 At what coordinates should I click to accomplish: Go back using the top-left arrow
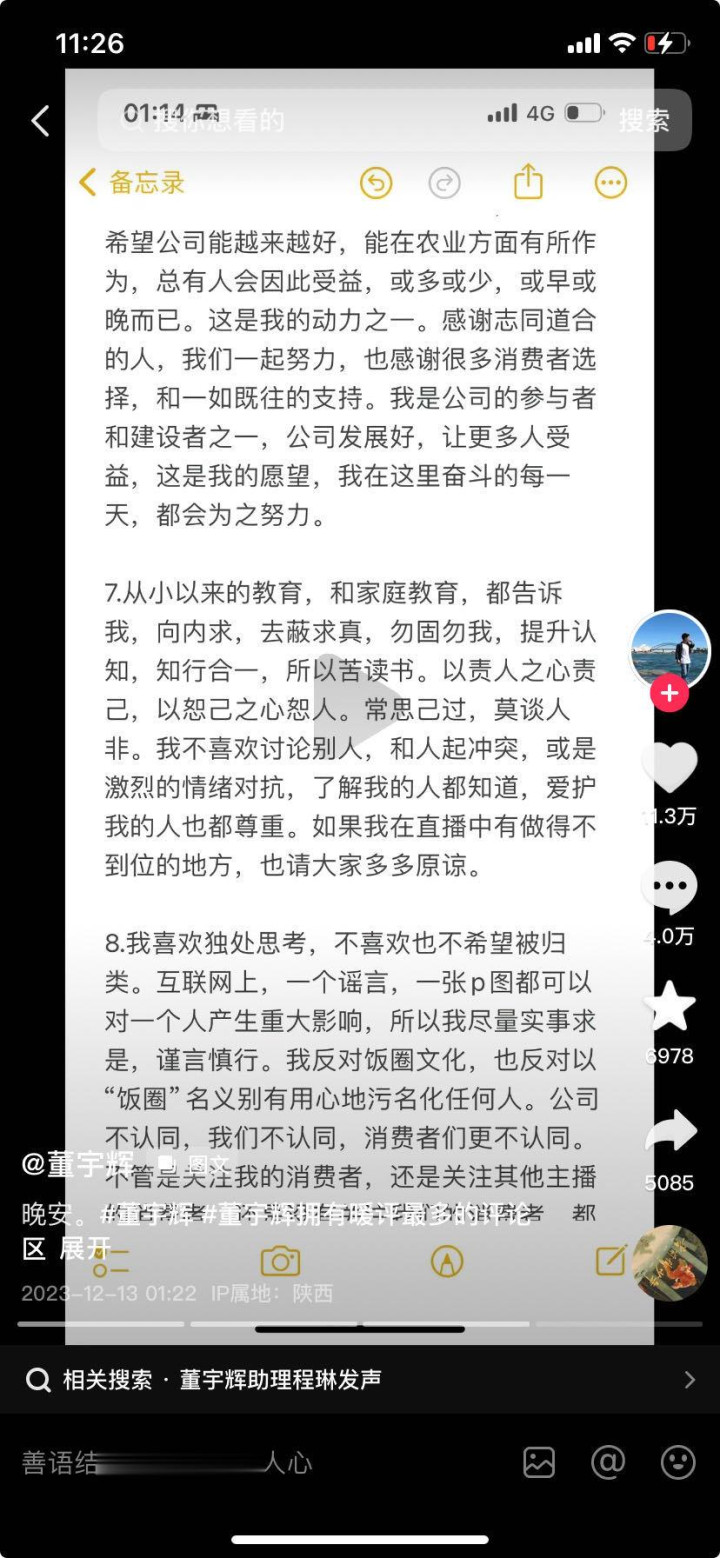pos(40,121)
